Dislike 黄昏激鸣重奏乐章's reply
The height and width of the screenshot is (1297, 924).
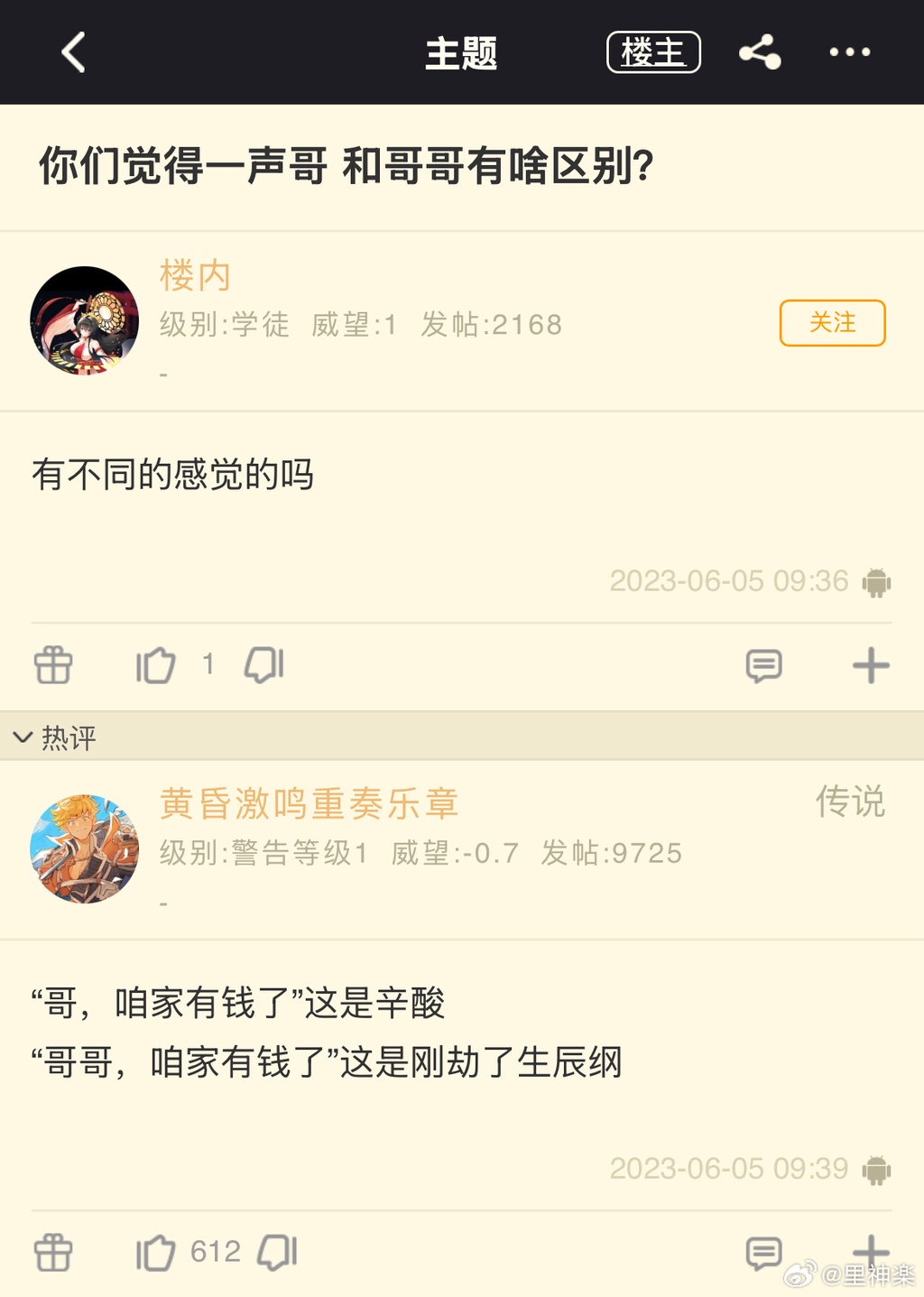click(277, 1253)
